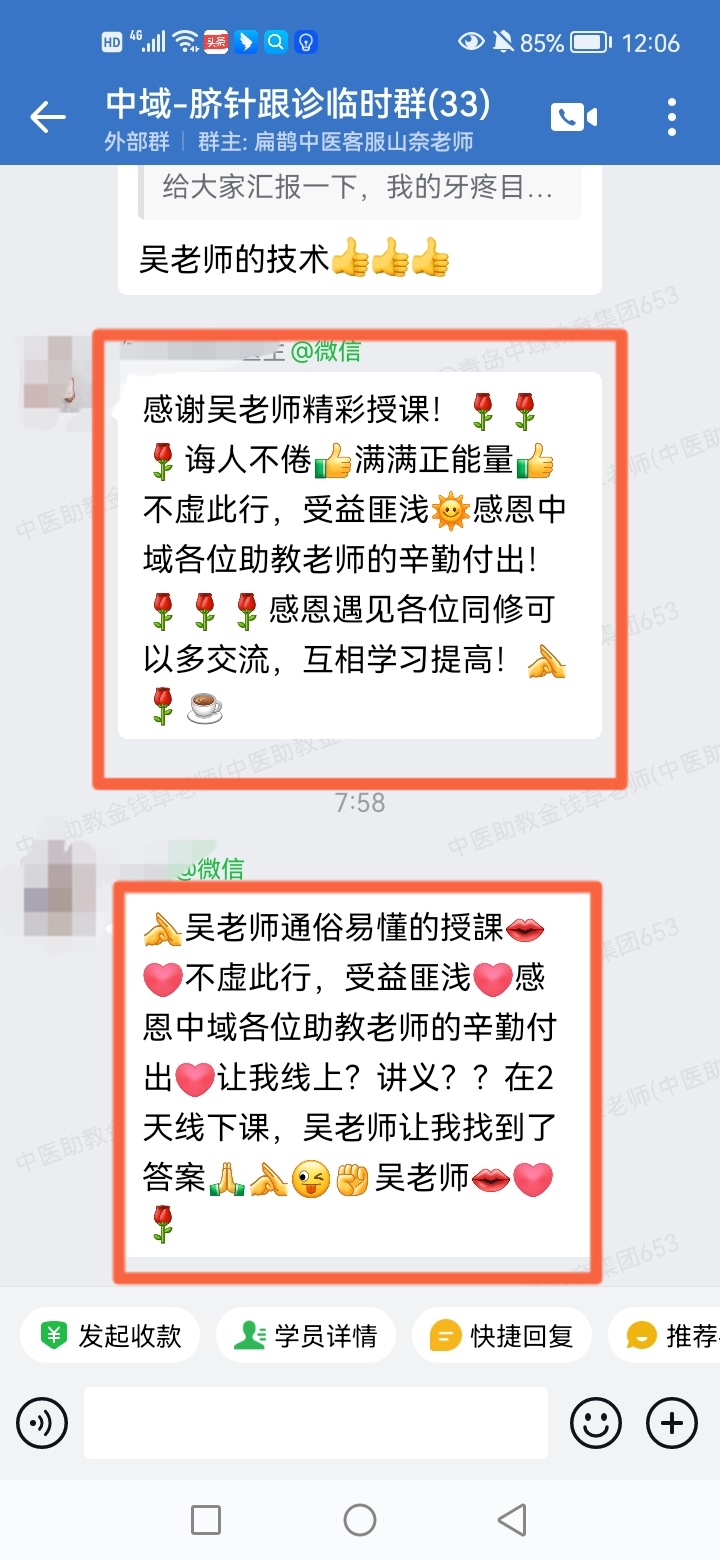720x1560 pixels.
Task: Tap the 发起收款 quick action chip
Action: point(110,1335)
